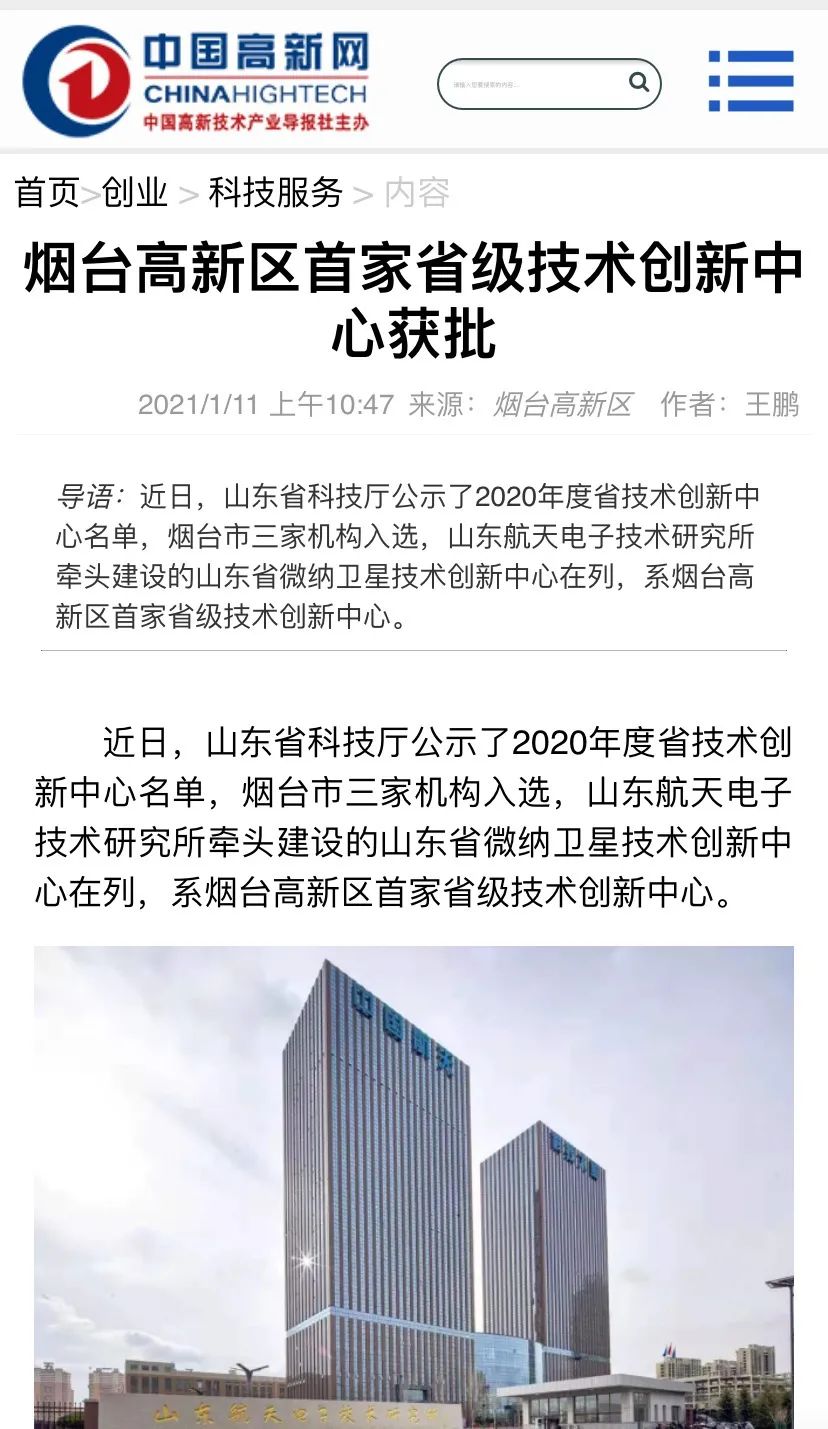Go to 首页 in breadcrumb

click(x=46, y=192)
